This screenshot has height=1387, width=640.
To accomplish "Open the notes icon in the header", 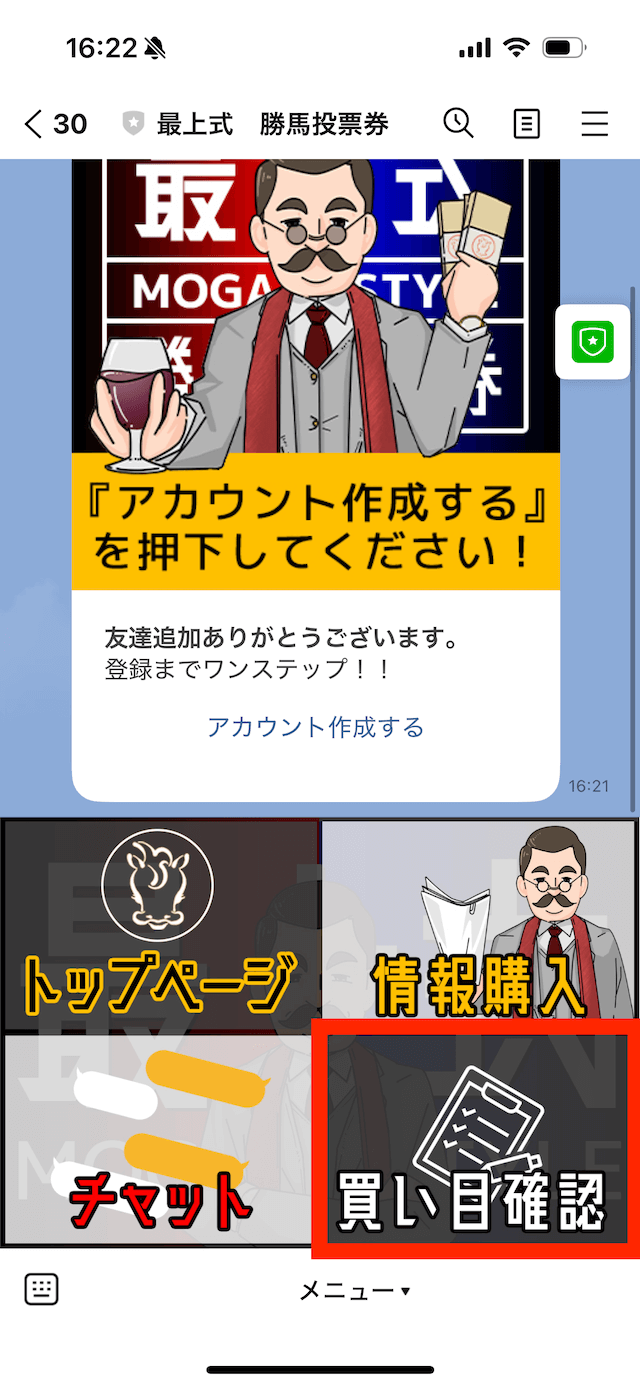I will [x=526, y=124].
